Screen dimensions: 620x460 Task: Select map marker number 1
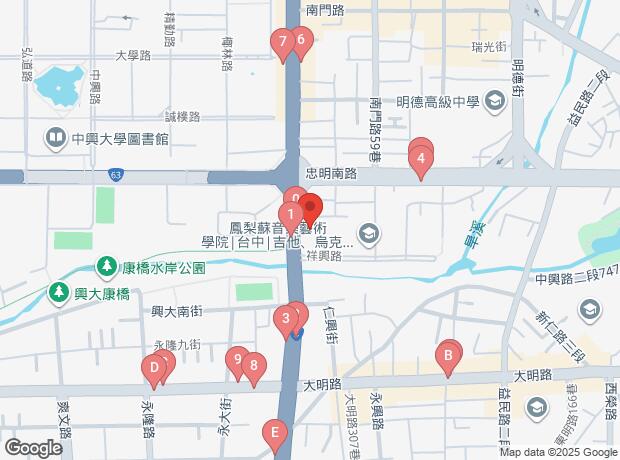(290, 213)
